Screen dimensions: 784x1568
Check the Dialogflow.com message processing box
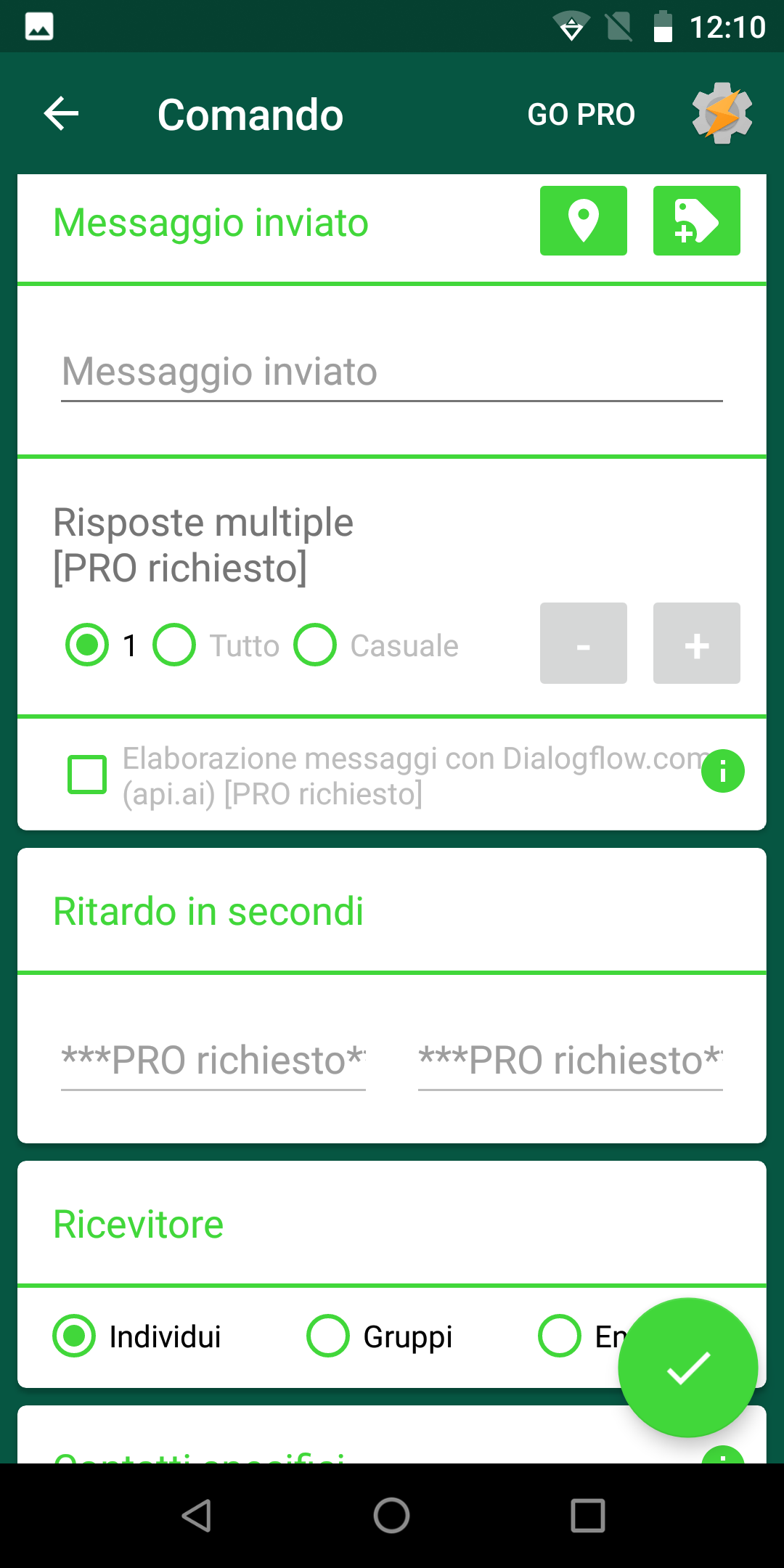click(87, 775)
